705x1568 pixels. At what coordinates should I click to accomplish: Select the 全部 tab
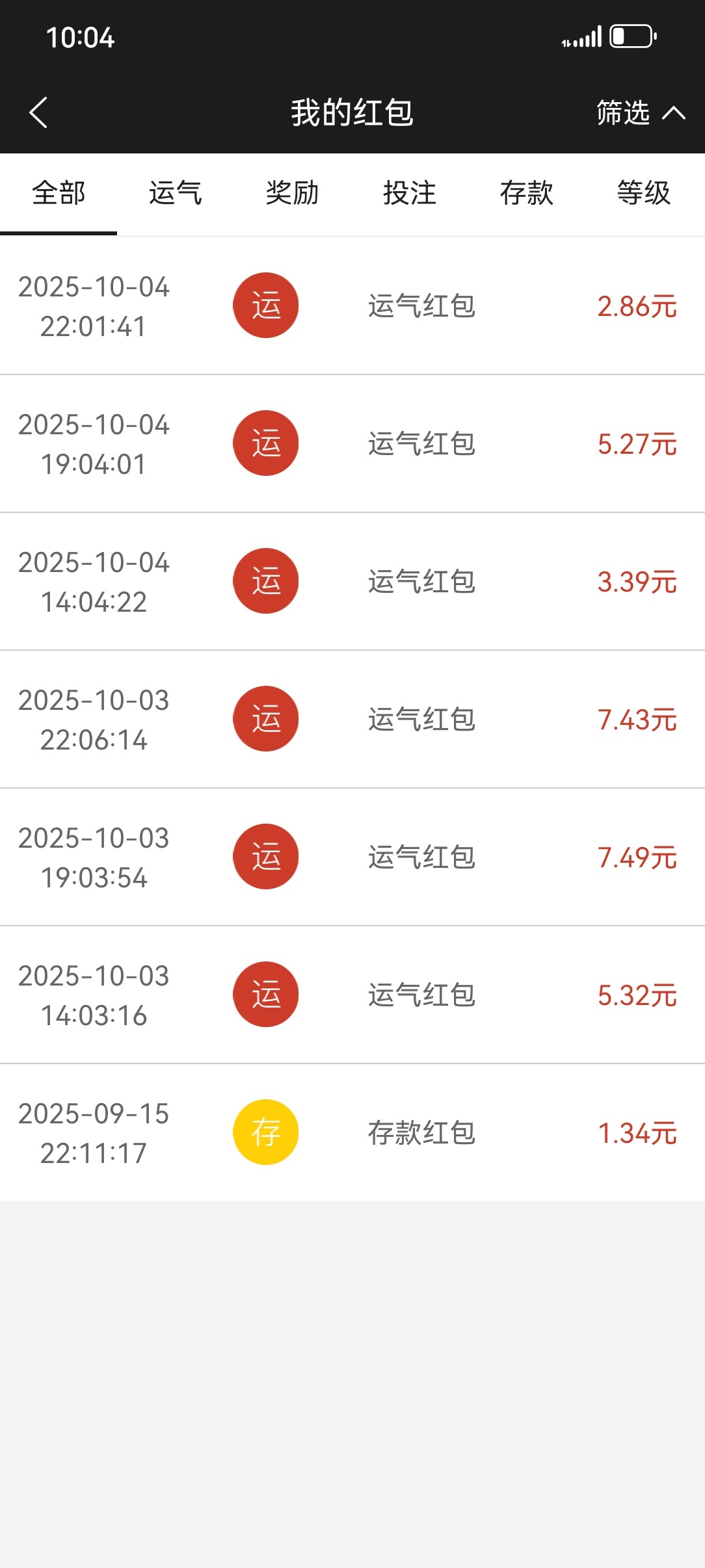coord(59,193)
